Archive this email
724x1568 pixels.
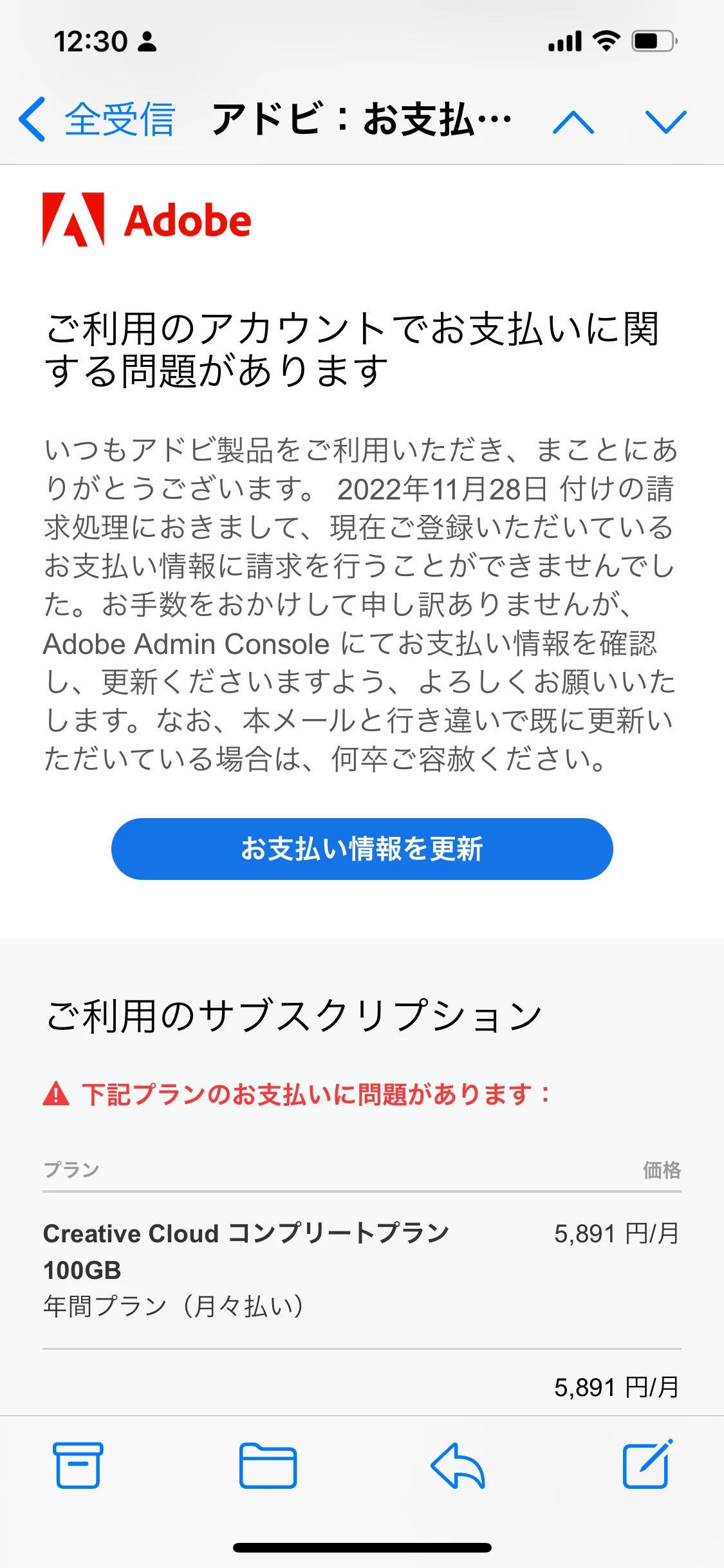pyautogui.click(x=77, y=1465)
